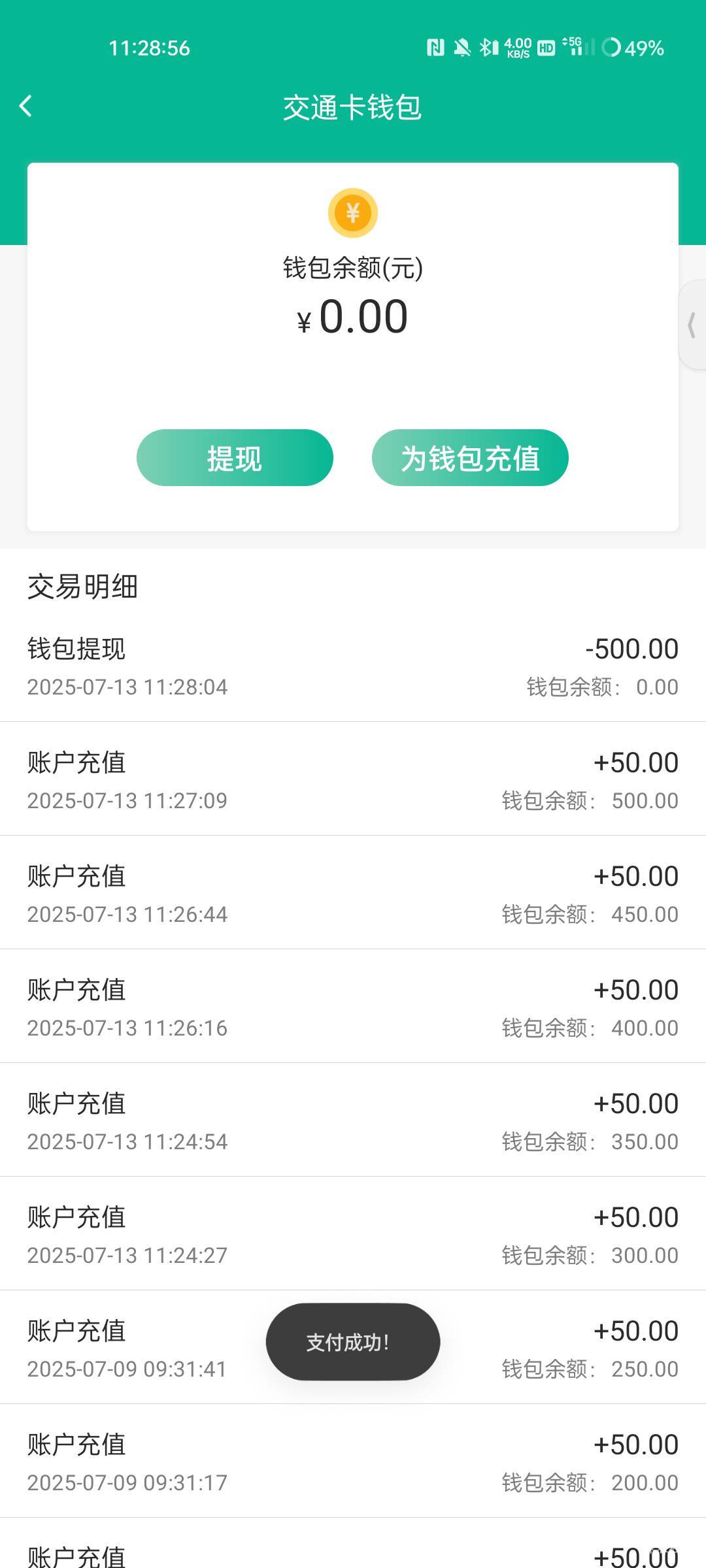The height and width of the screenshot is (1568, 706).
Task: Expand the side floating panel handle
Action: point(692,325)
